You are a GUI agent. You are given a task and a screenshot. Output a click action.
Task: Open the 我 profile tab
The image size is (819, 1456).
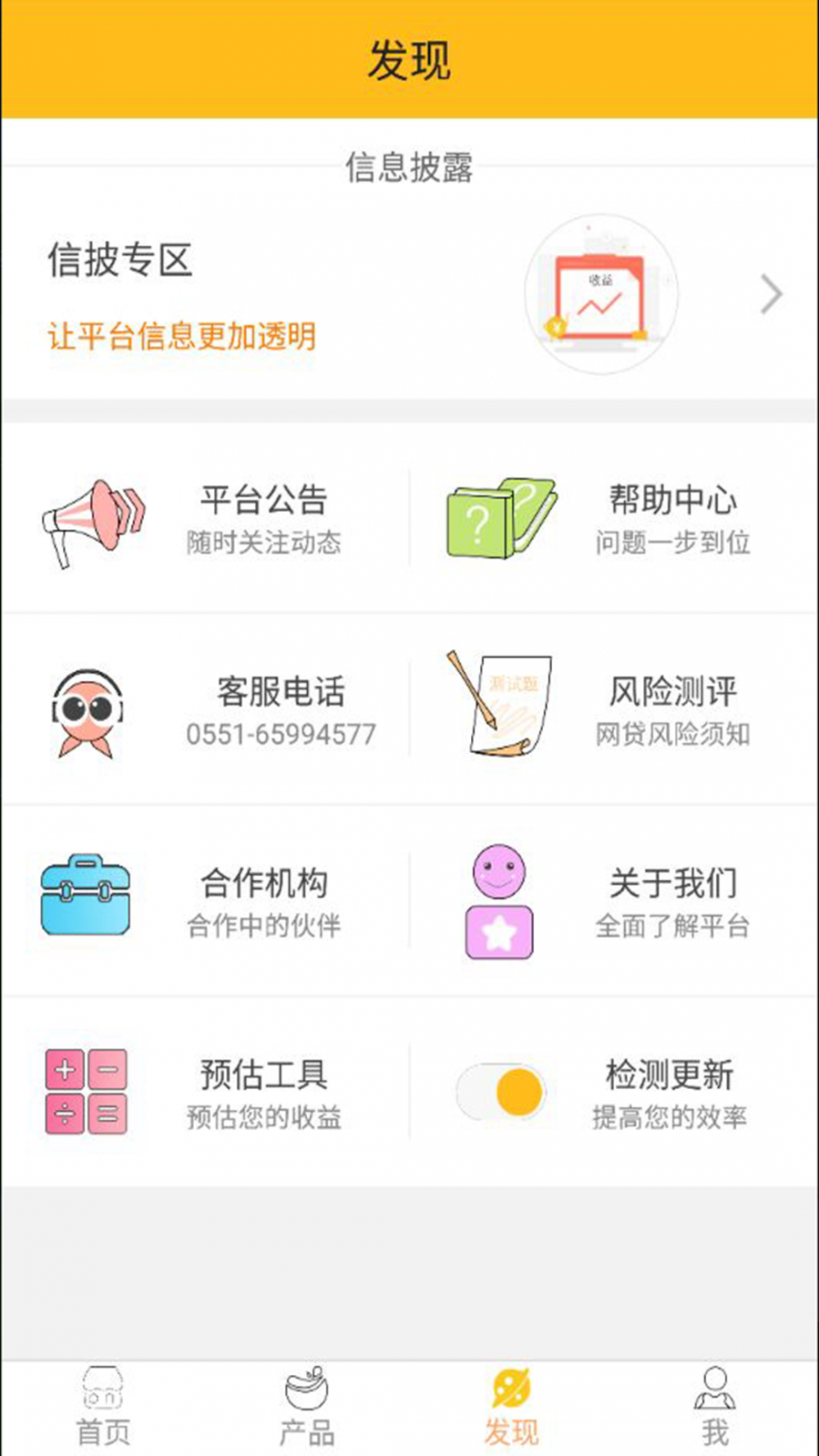click(715, 1408)
